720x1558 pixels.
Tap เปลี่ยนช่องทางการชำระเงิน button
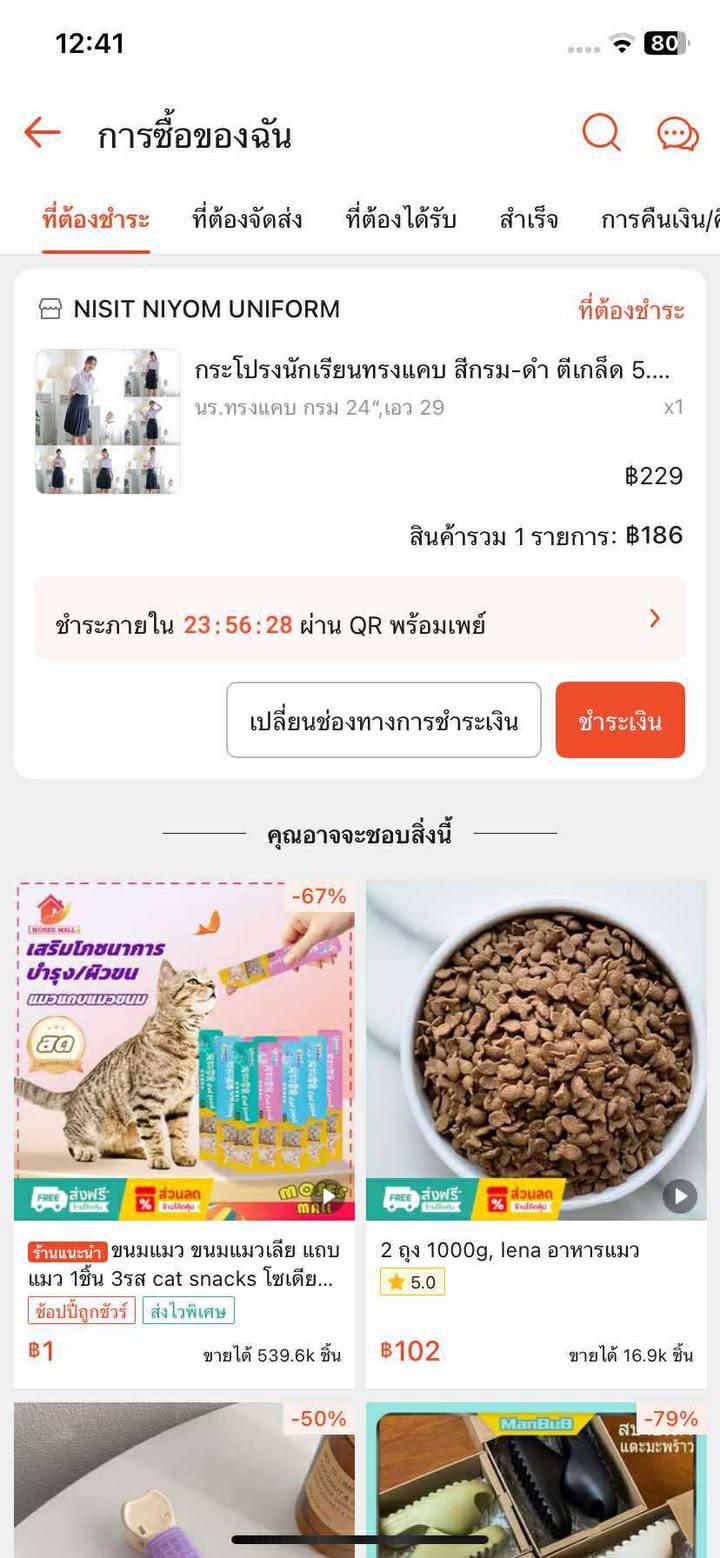(383, 720)
